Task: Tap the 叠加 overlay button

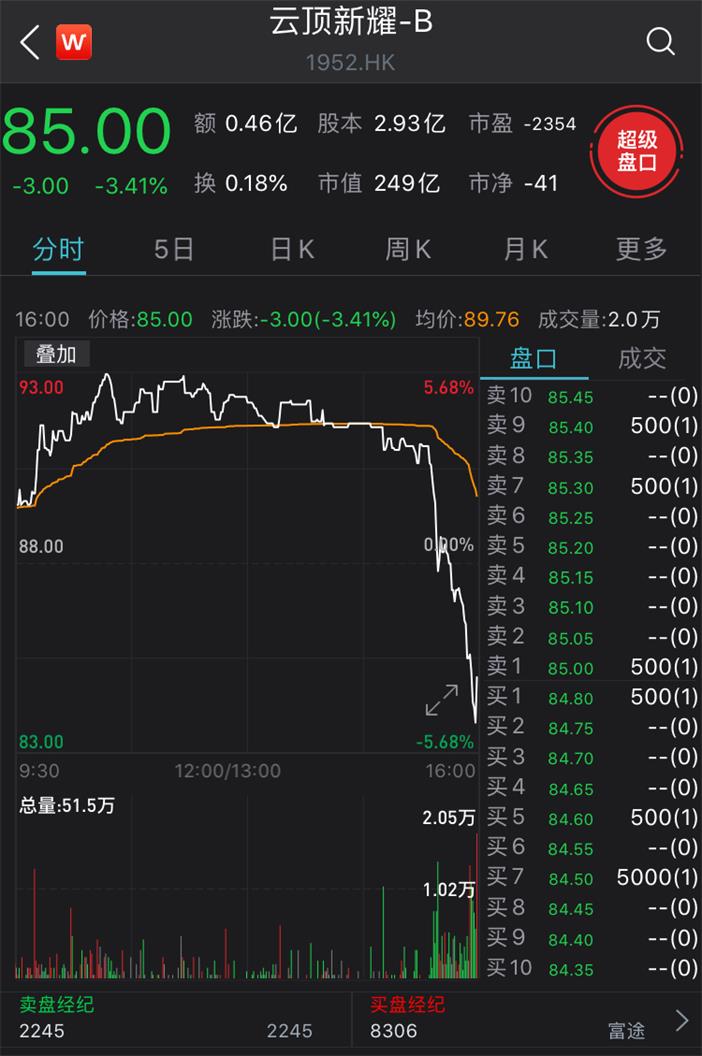Action: 56,353
